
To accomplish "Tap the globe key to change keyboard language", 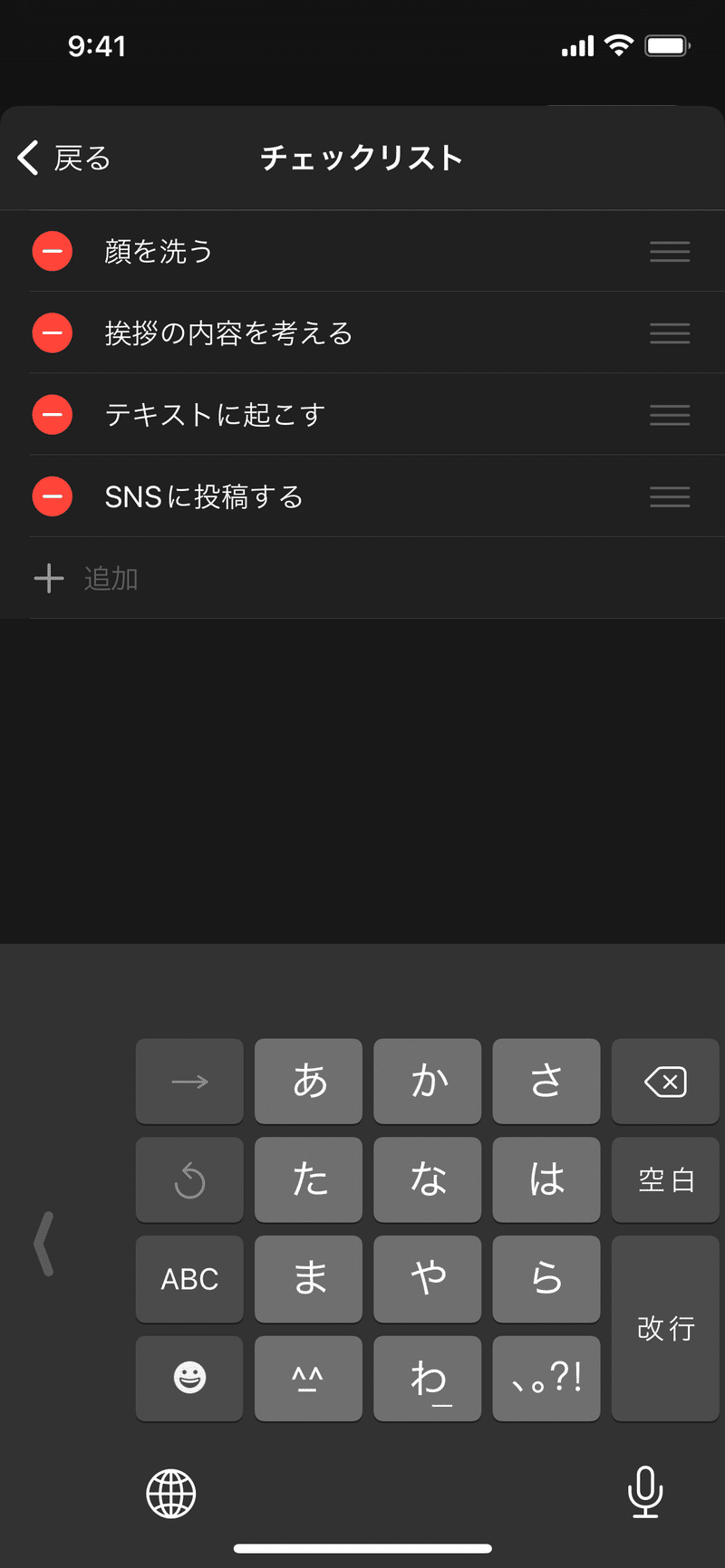I will coord(171,1493).
